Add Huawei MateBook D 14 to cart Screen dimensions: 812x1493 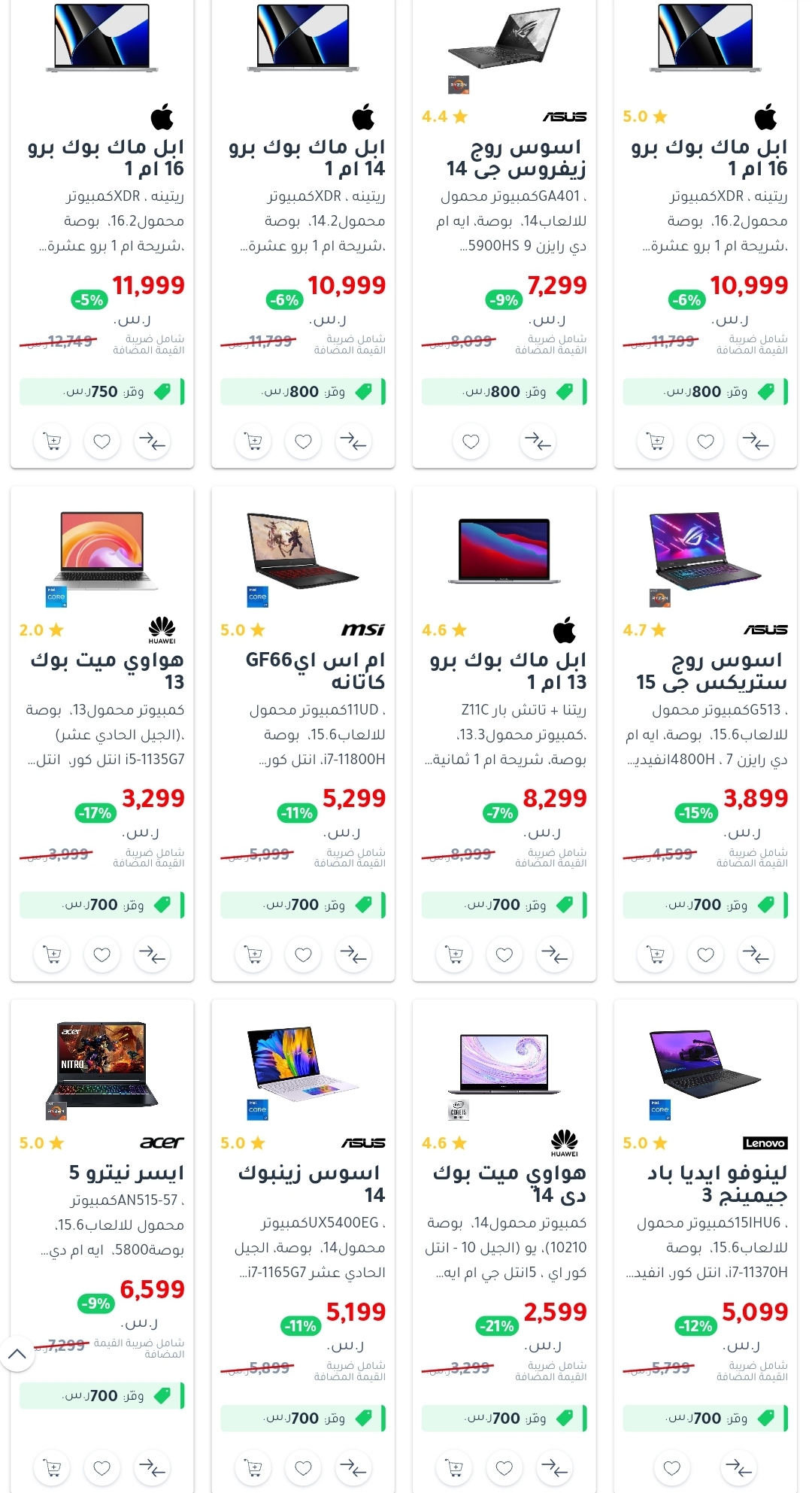454,1467
